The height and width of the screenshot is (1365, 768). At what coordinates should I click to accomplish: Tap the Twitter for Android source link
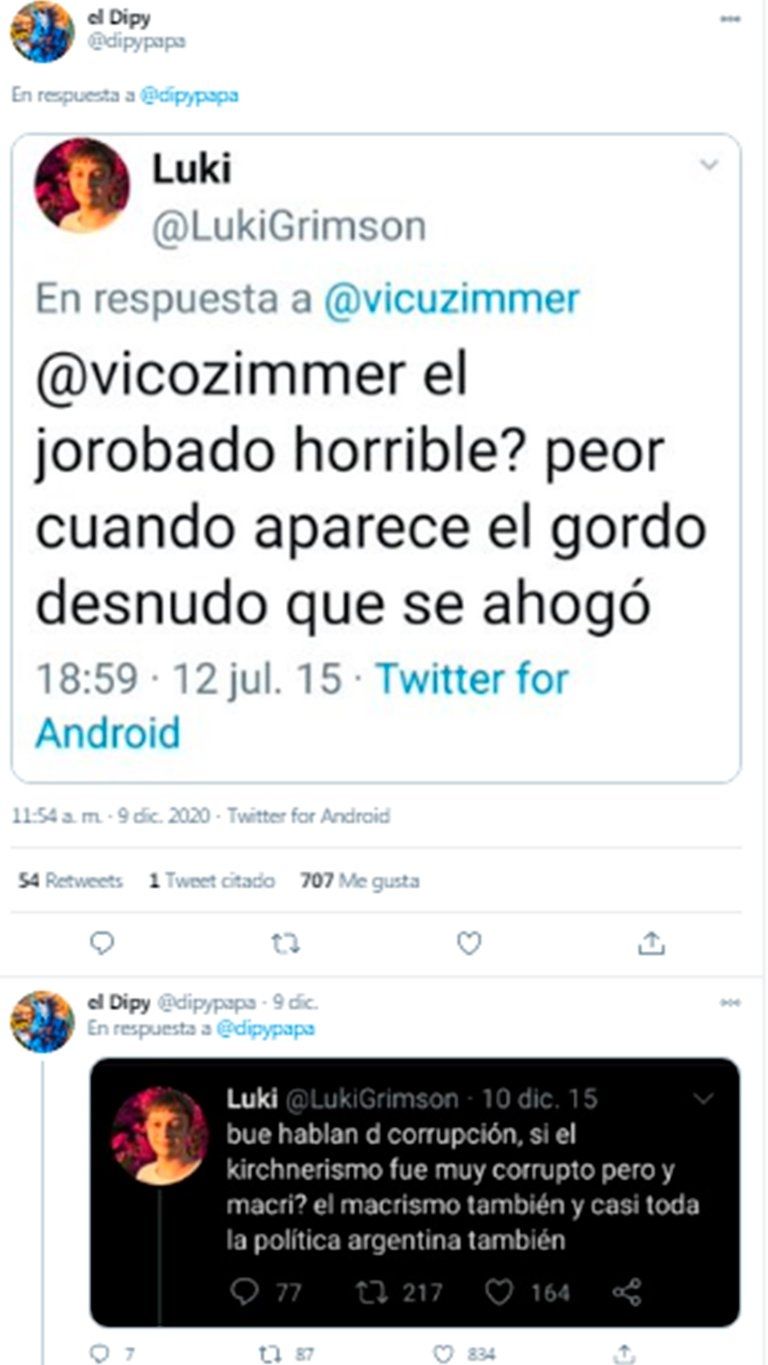click(308, 816)
